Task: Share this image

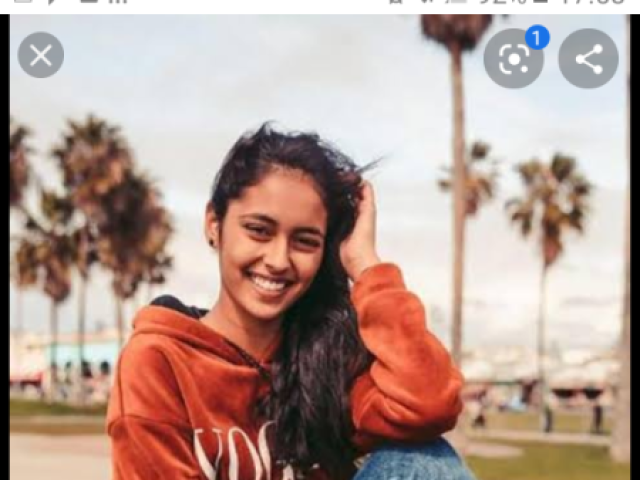Action: (x=588, y=59)
